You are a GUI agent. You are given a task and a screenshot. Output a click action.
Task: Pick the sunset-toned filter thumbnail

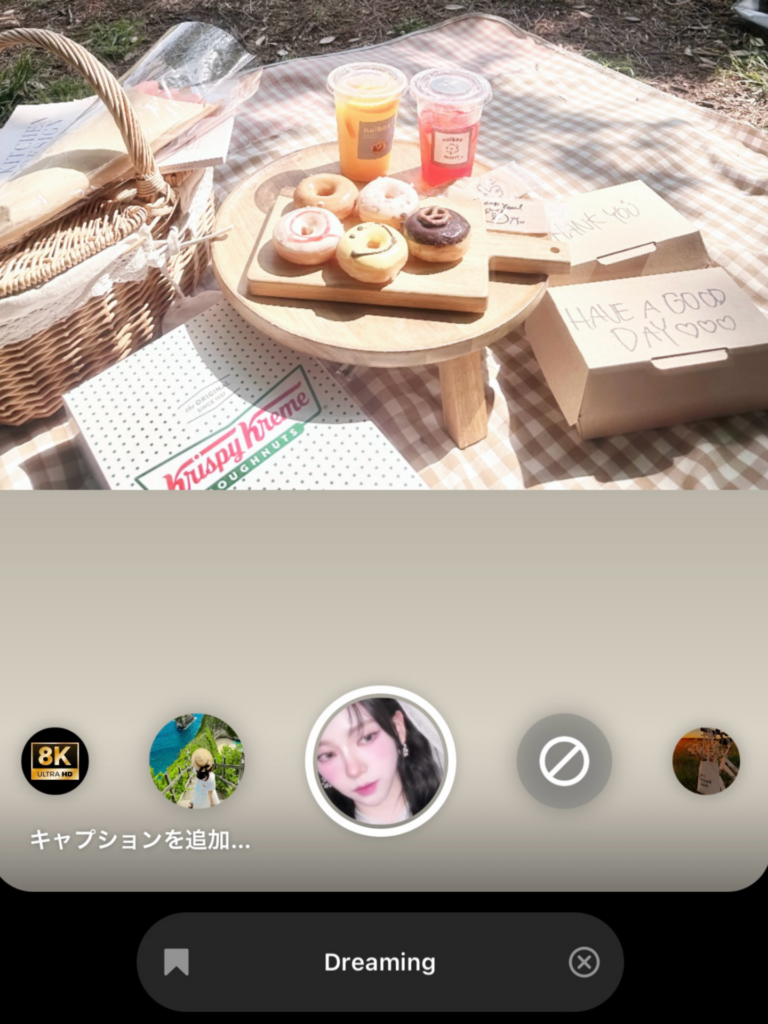706,761
